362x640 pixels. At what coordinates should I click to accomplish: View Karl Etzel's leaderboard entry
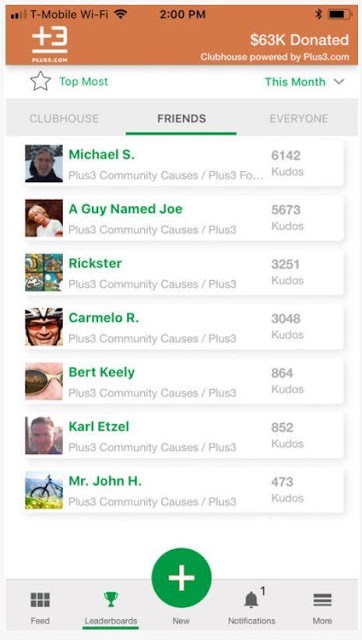[184, 435]
